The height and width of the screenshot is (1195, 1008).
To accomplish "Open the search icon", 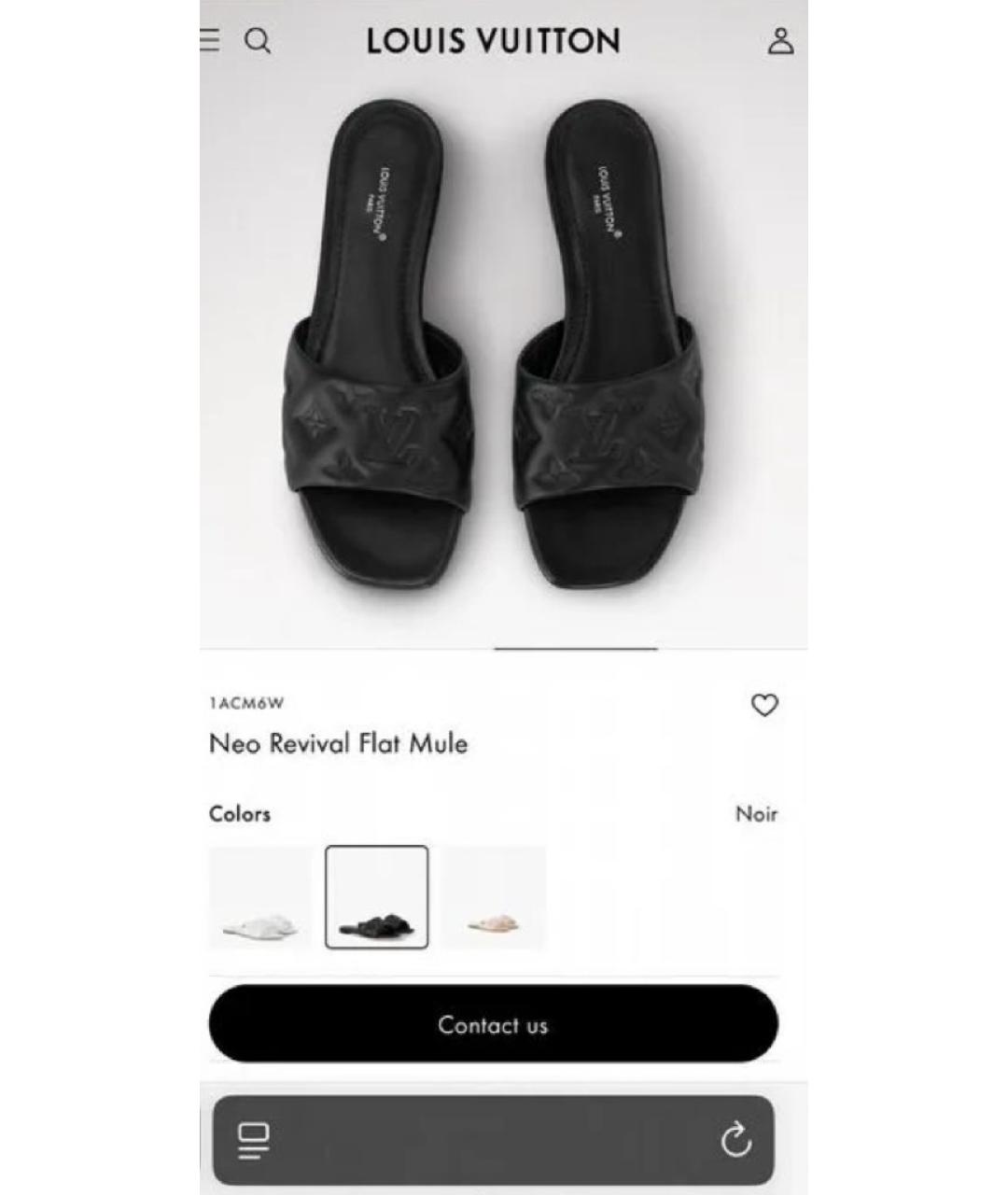I will point(258,41).
